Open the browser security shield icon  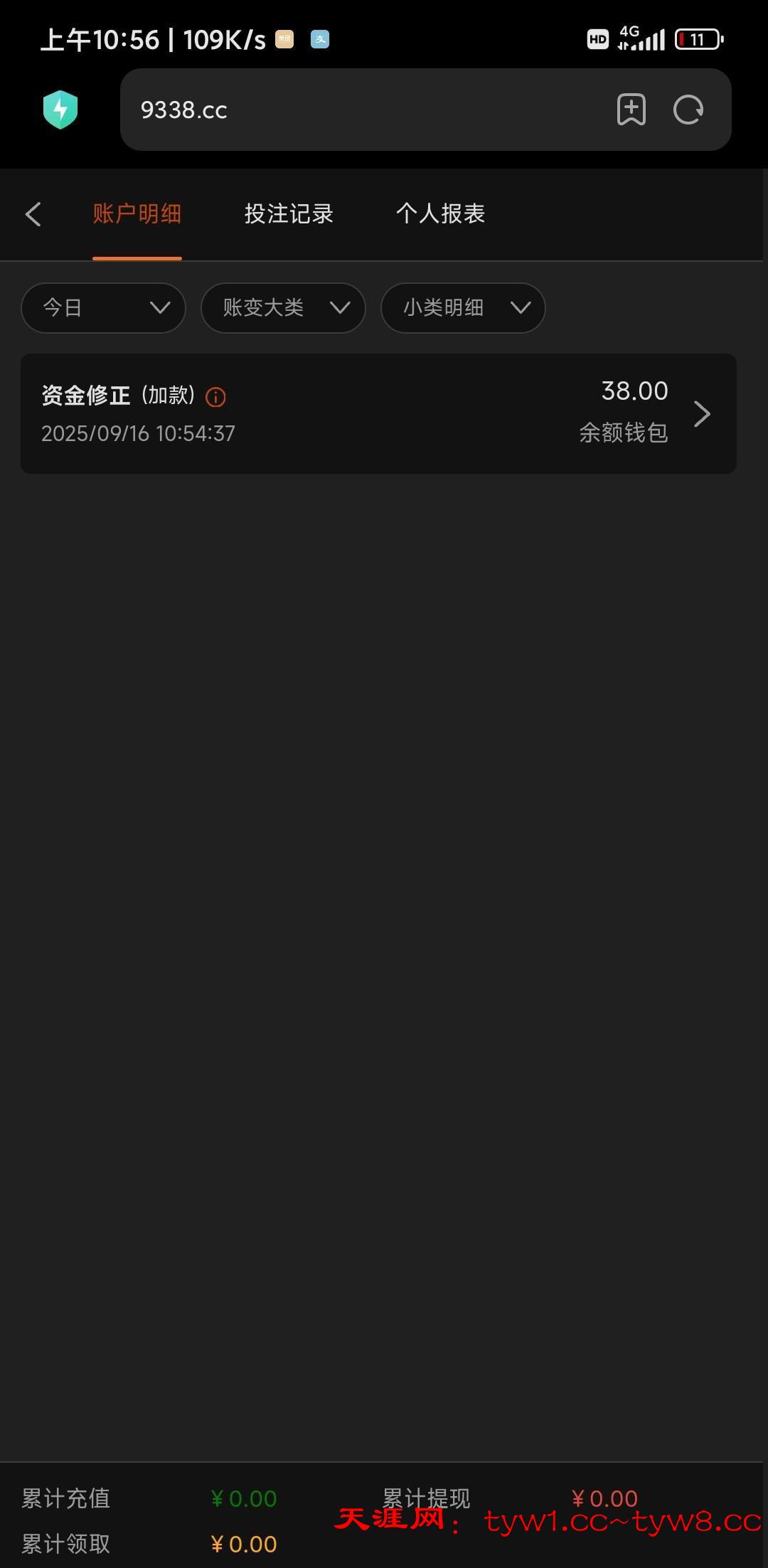click(60, 110)
